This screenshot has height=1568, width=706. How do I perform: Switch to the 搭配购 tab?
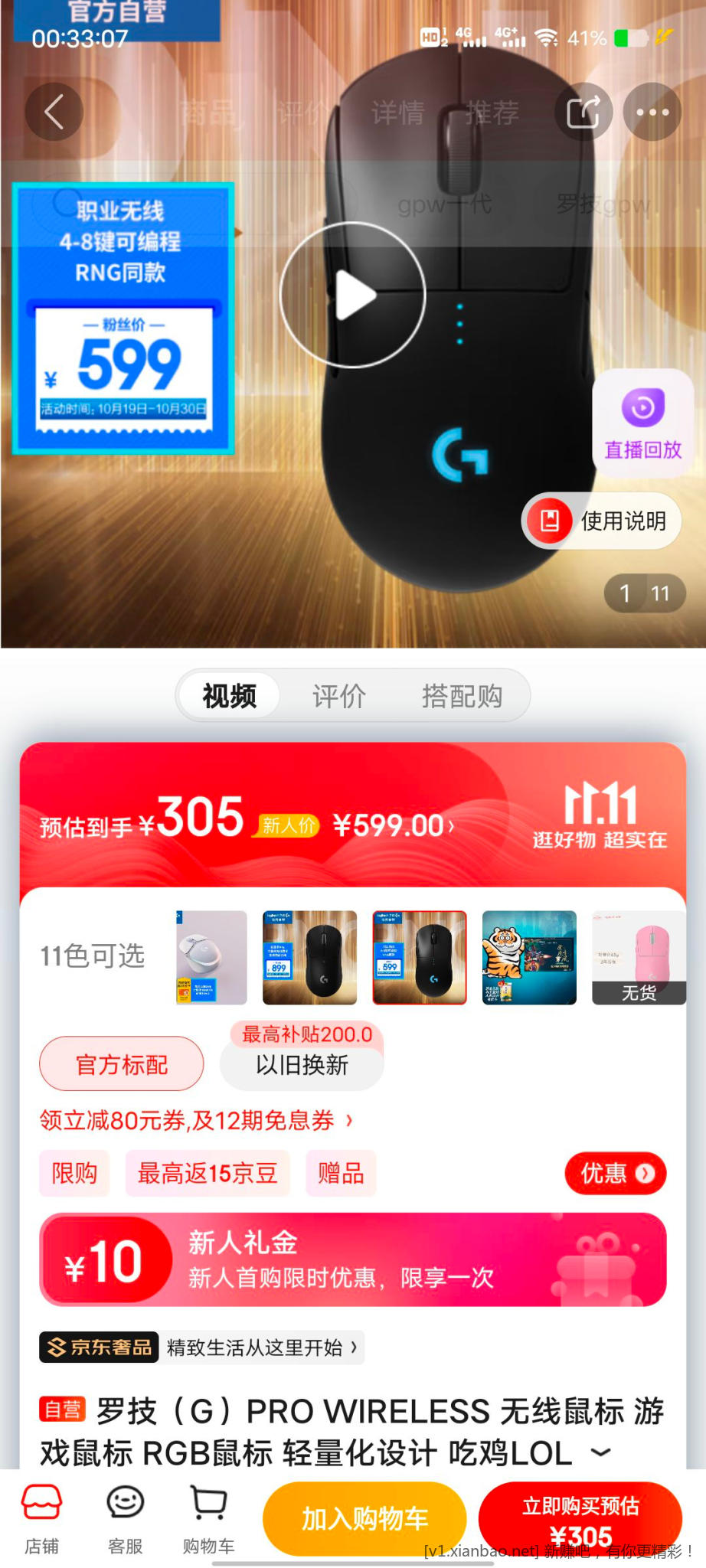pos(462,696)
